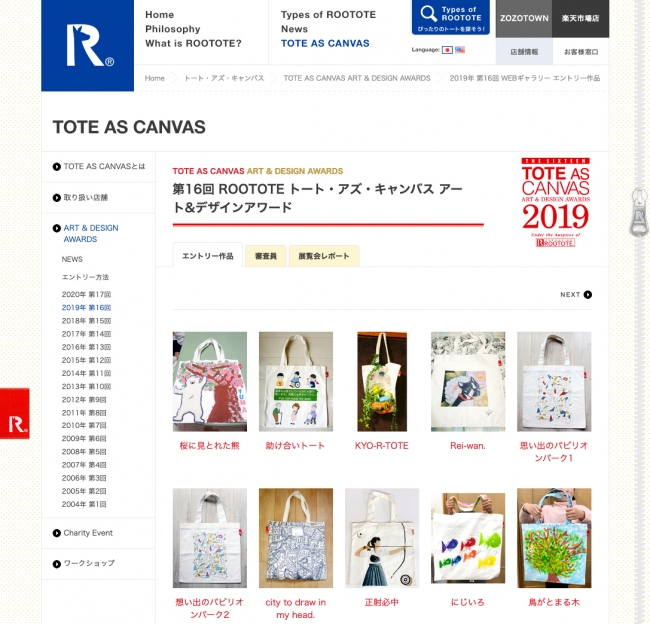
Task: Open the ワークショップ workshop section
Action: point(89,563)
